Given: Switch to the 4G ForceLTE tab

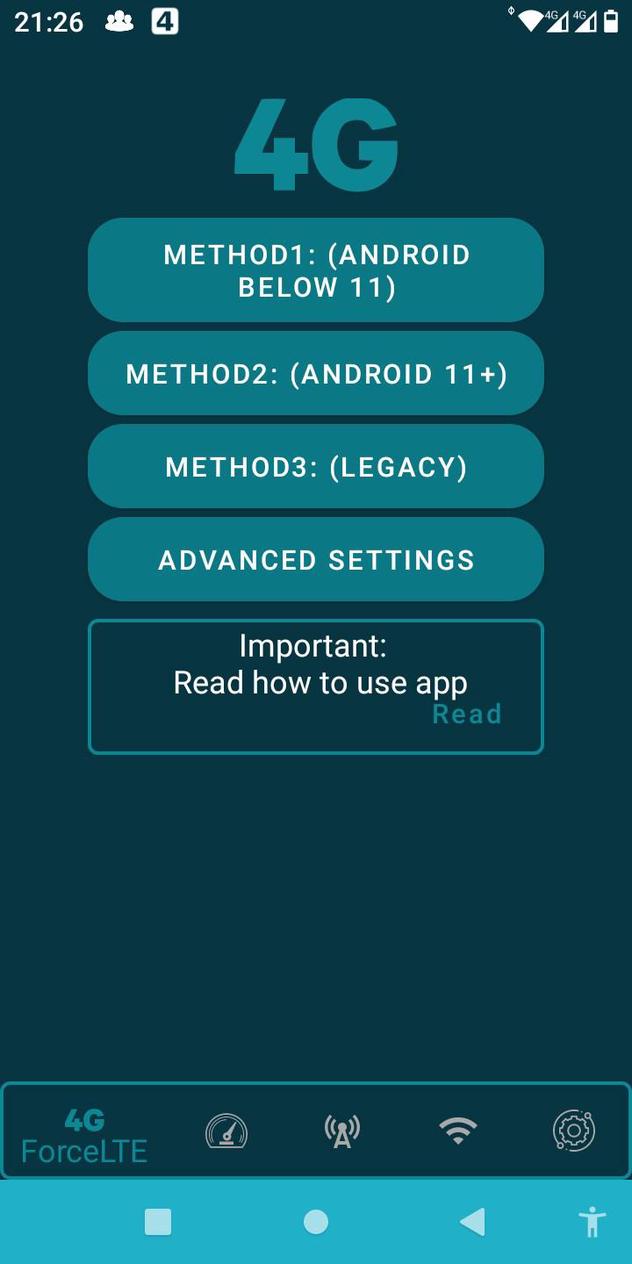Looking at the screenshot, I should click(x=84, y=1136).
